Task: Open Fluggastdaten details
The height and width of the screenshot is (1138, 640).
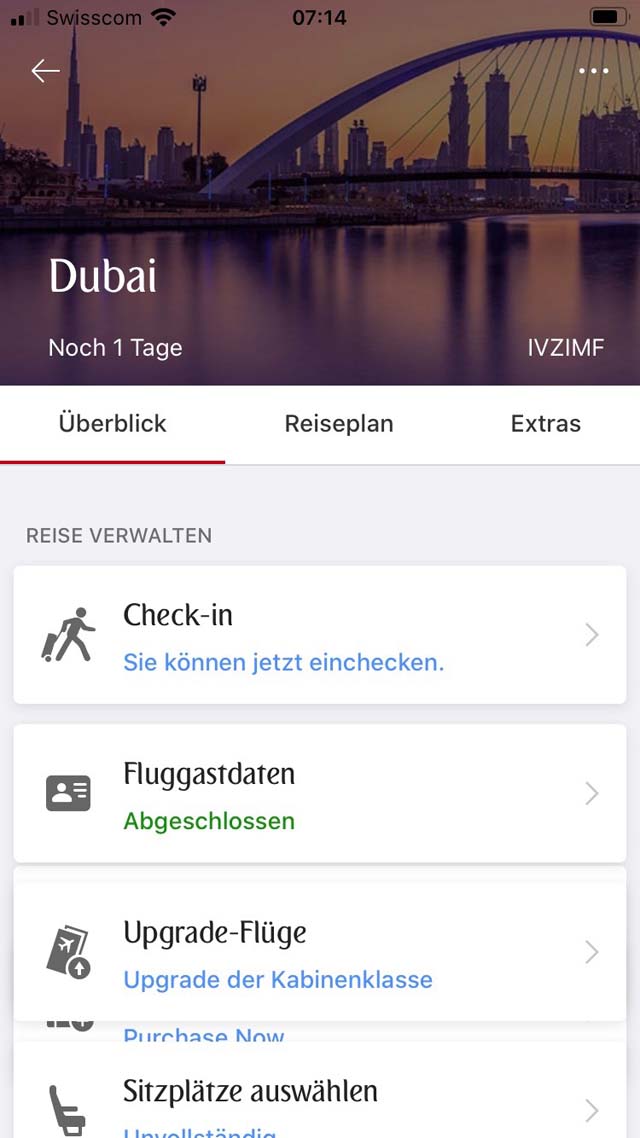Action: coord(320,793)
